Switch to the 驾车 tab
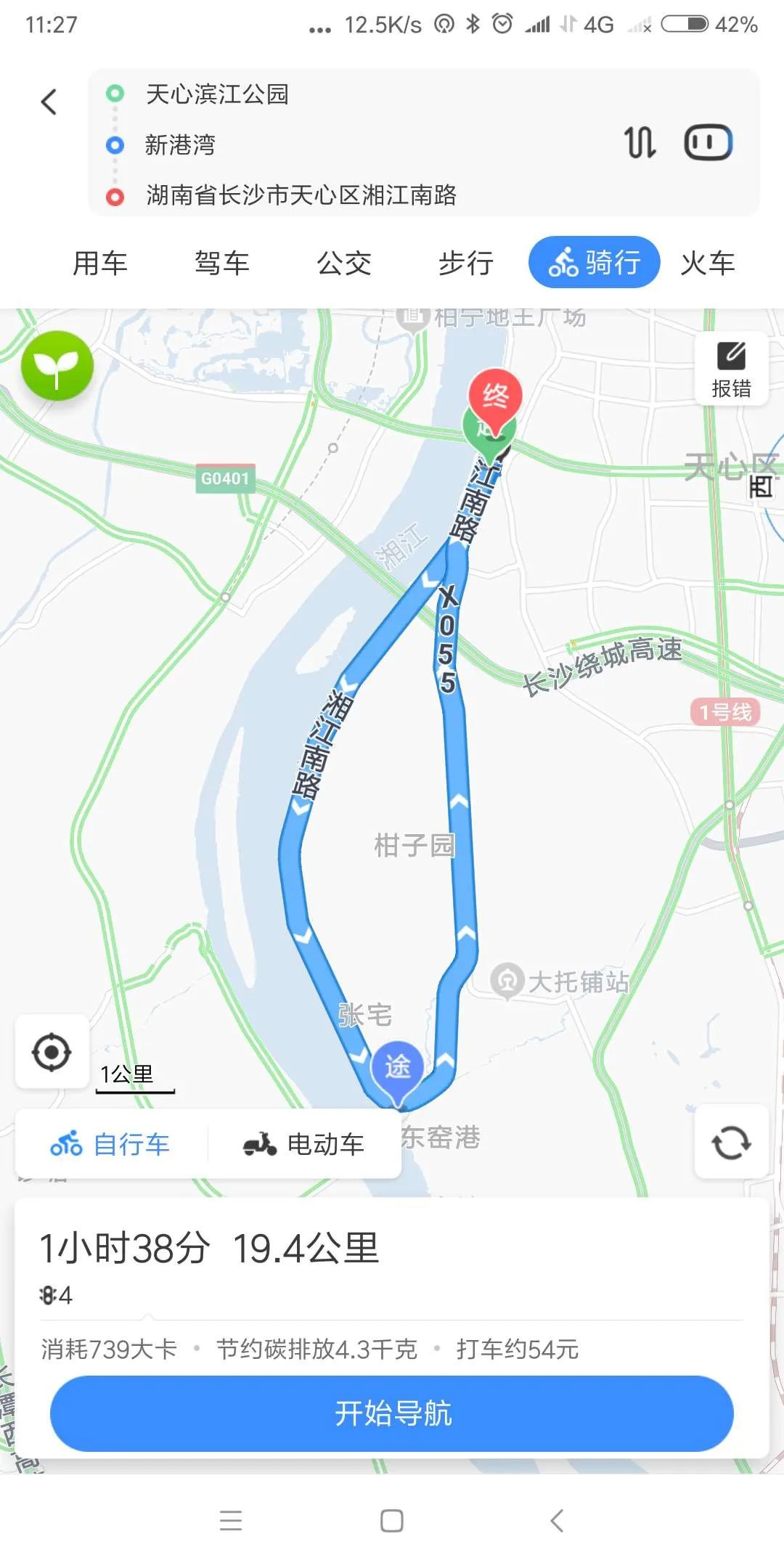 222,263
